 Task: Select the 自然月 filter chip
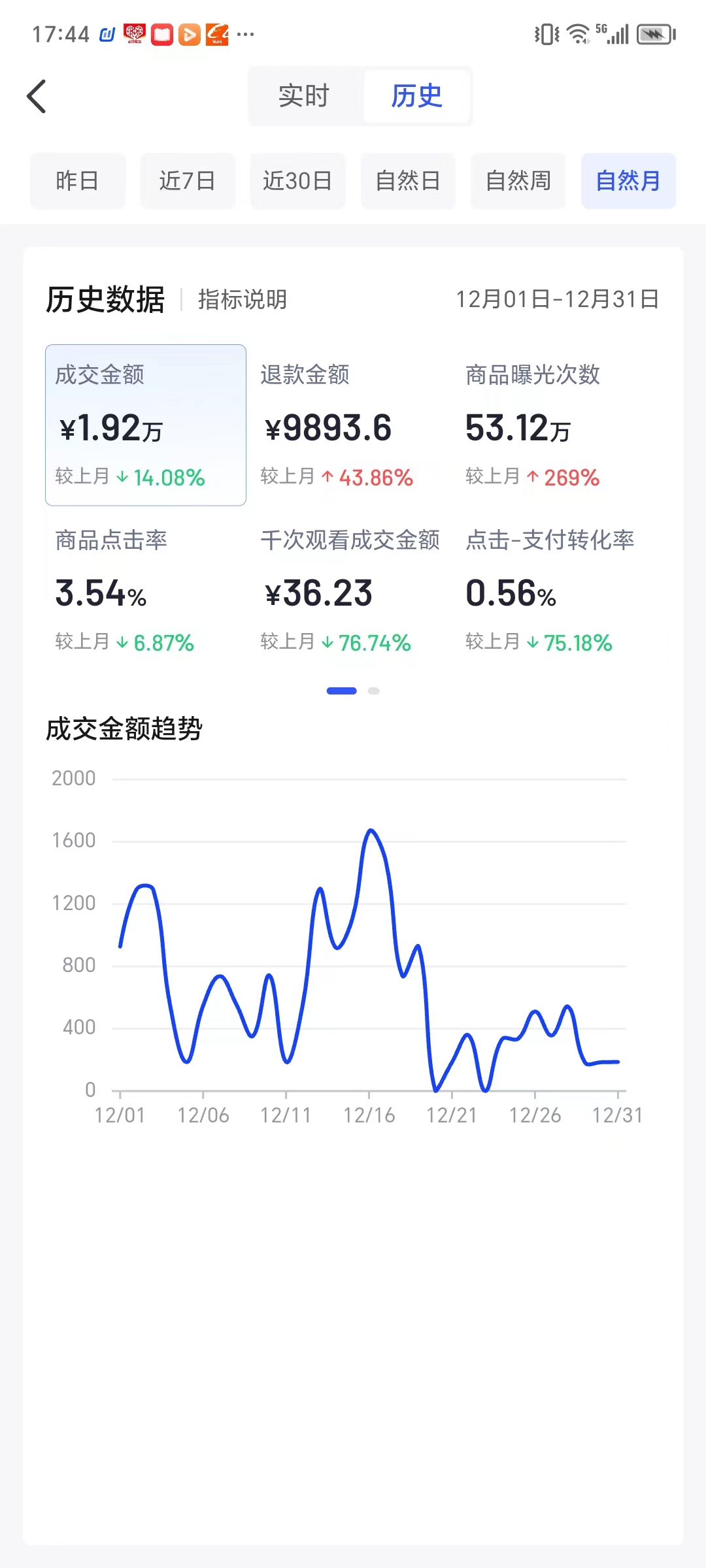[x=628, y=181]
